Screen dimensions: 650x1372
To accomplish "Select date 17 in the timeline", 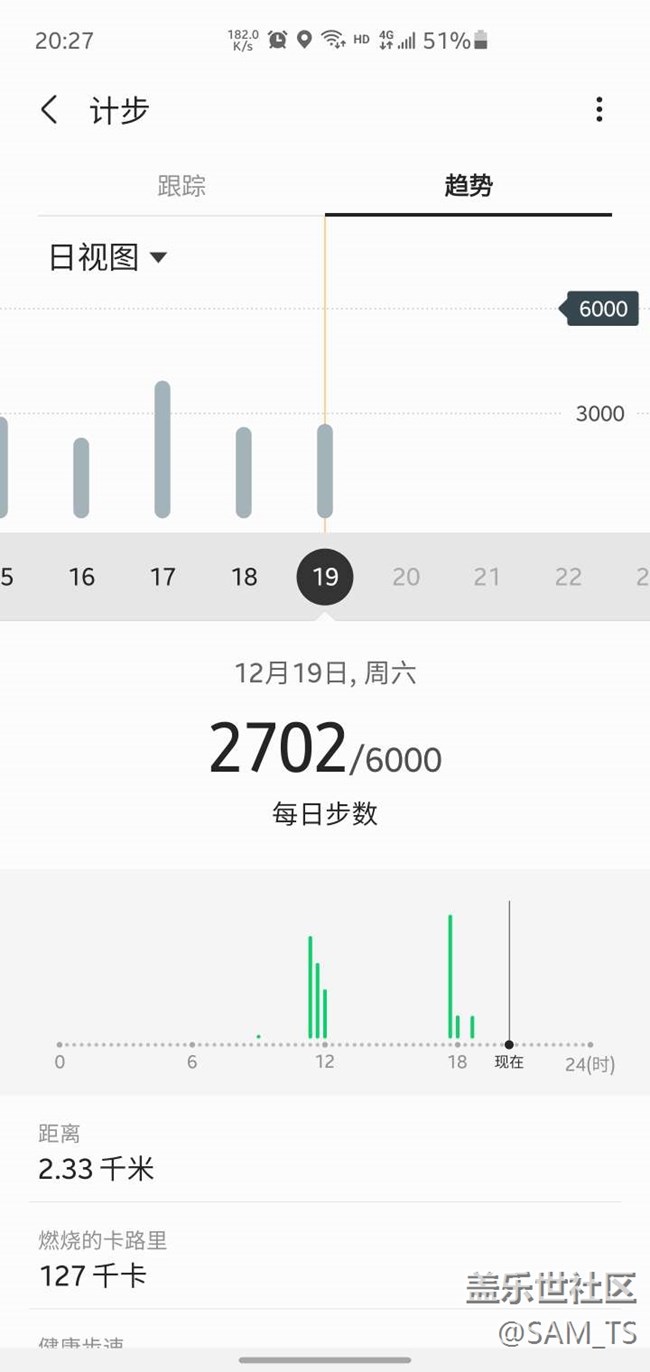I will point(162,577).
